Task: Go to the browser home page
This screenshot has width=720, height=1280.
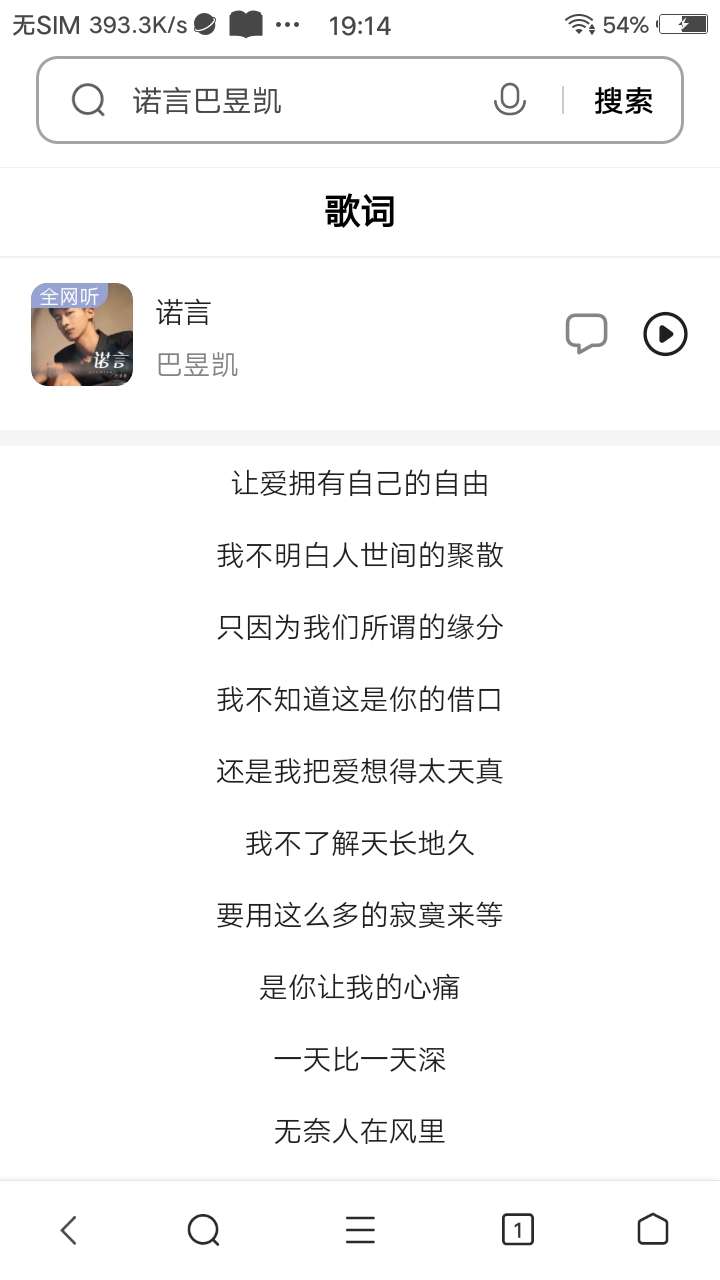Action: 652,1230
